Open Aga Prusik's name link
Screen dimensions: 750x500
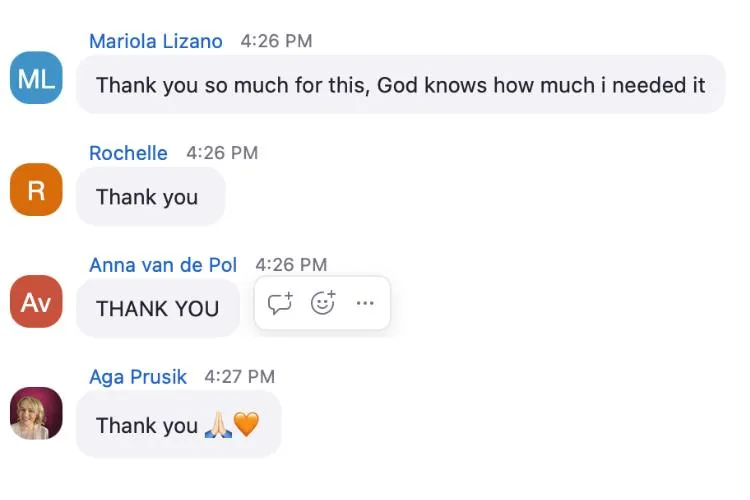[x=138, y=377]
